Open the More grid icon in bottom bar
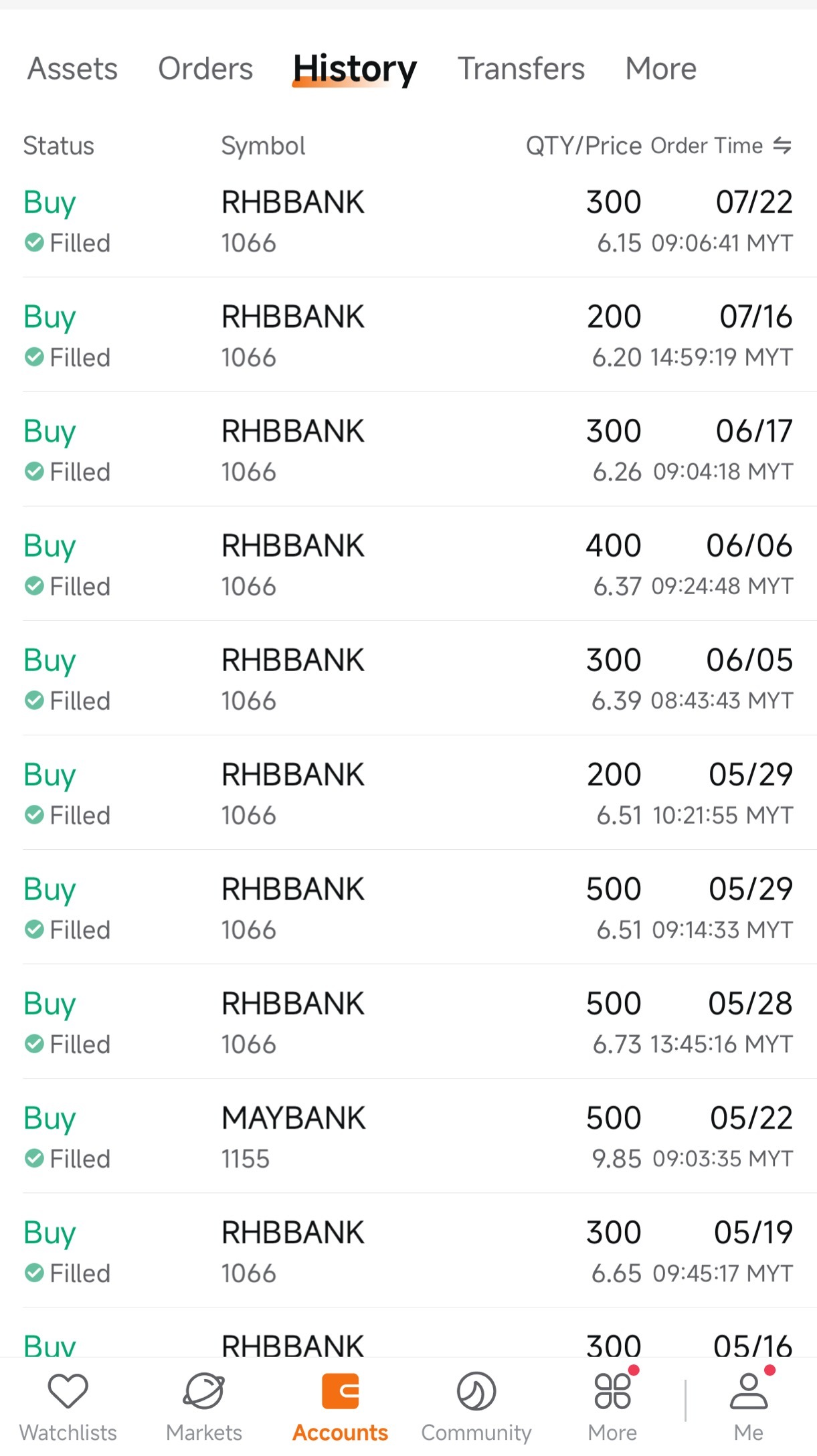This screenshot has height=1456, width=817. 612,1391
